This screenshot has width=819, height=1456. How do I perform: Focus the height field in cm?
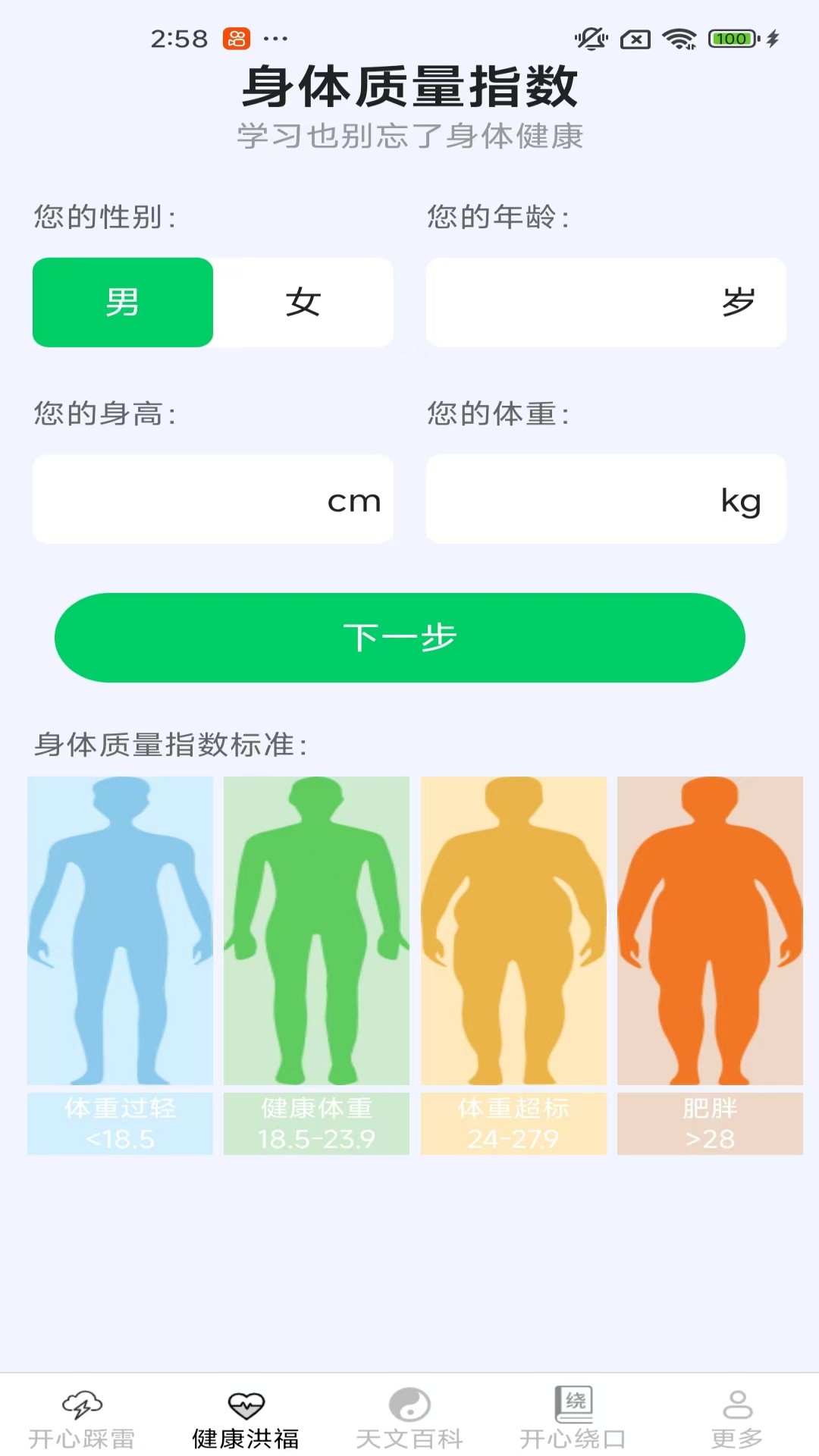(182, 499)
